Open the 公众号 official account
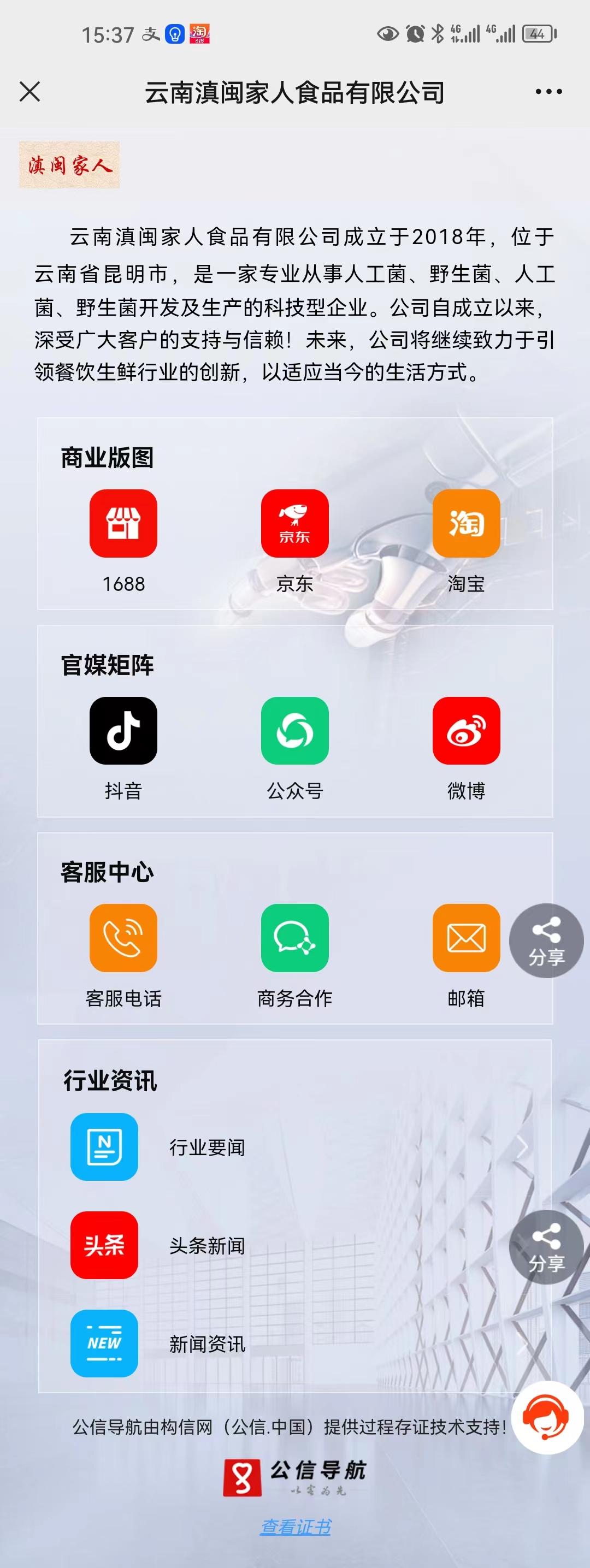Viewport: 590px width, 1568px height. click(294, 730)
